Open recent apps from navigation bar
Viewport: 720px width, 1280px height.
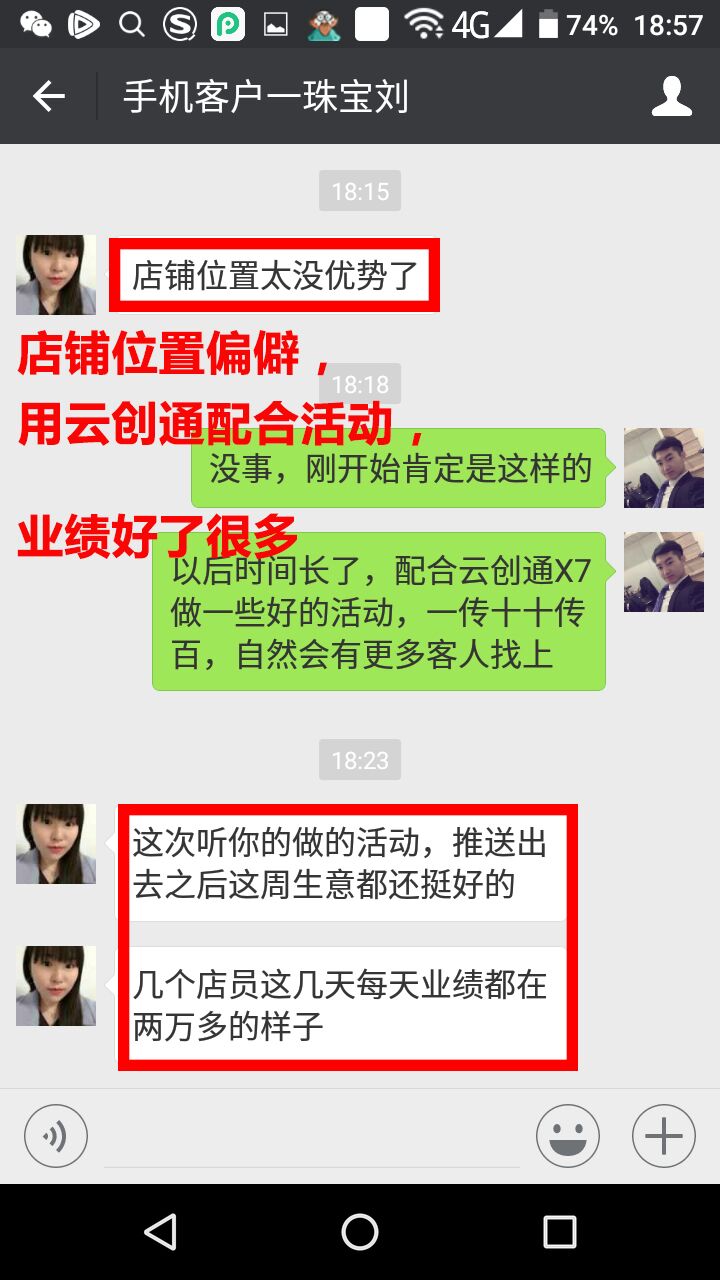click(559, 1232)
